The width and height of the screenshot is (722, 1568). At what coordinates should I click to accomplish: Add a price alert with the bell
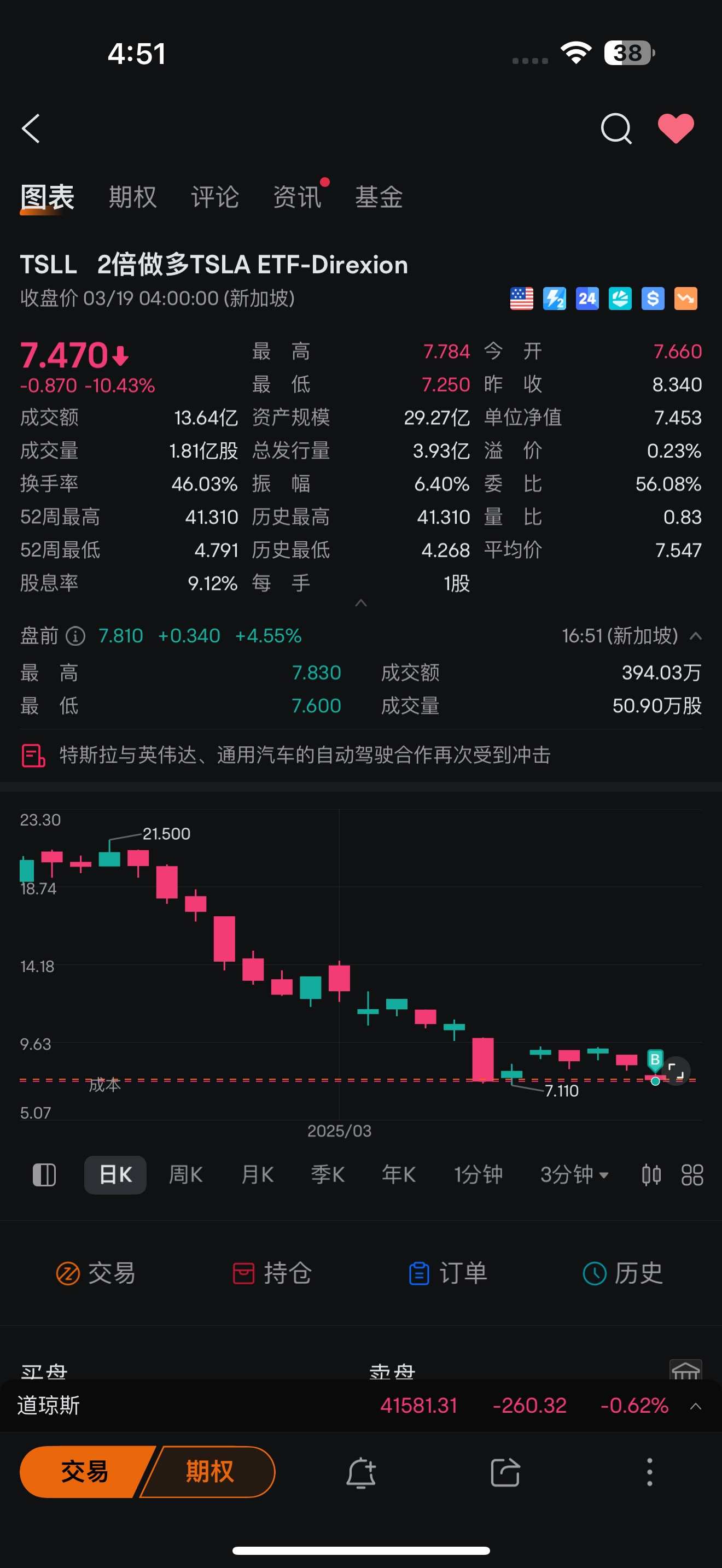click(360, 1472)
